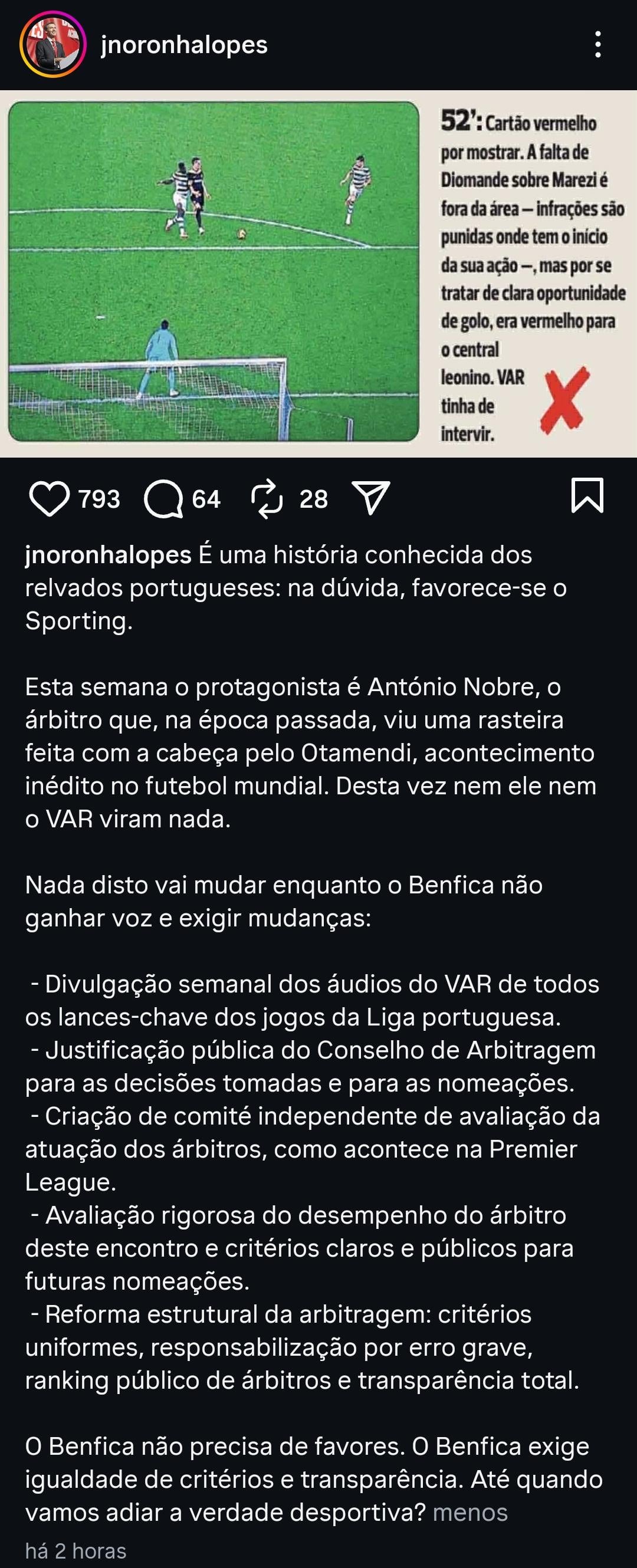Share the post via the paper plane
This screenshot has height=1568, width=637.
point(371,498)
